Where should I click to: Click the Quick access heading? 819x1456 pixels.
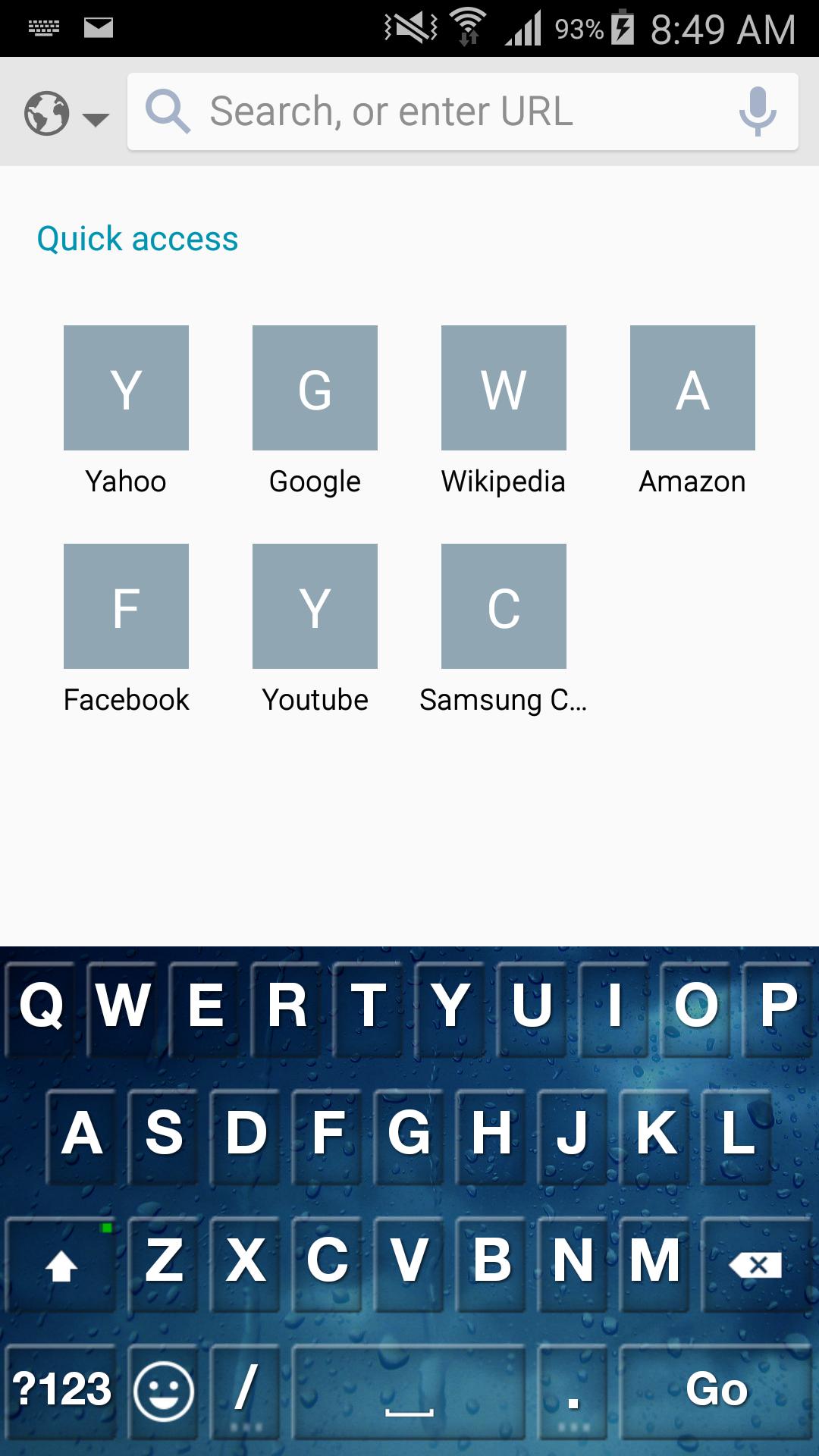coord(136,238)
